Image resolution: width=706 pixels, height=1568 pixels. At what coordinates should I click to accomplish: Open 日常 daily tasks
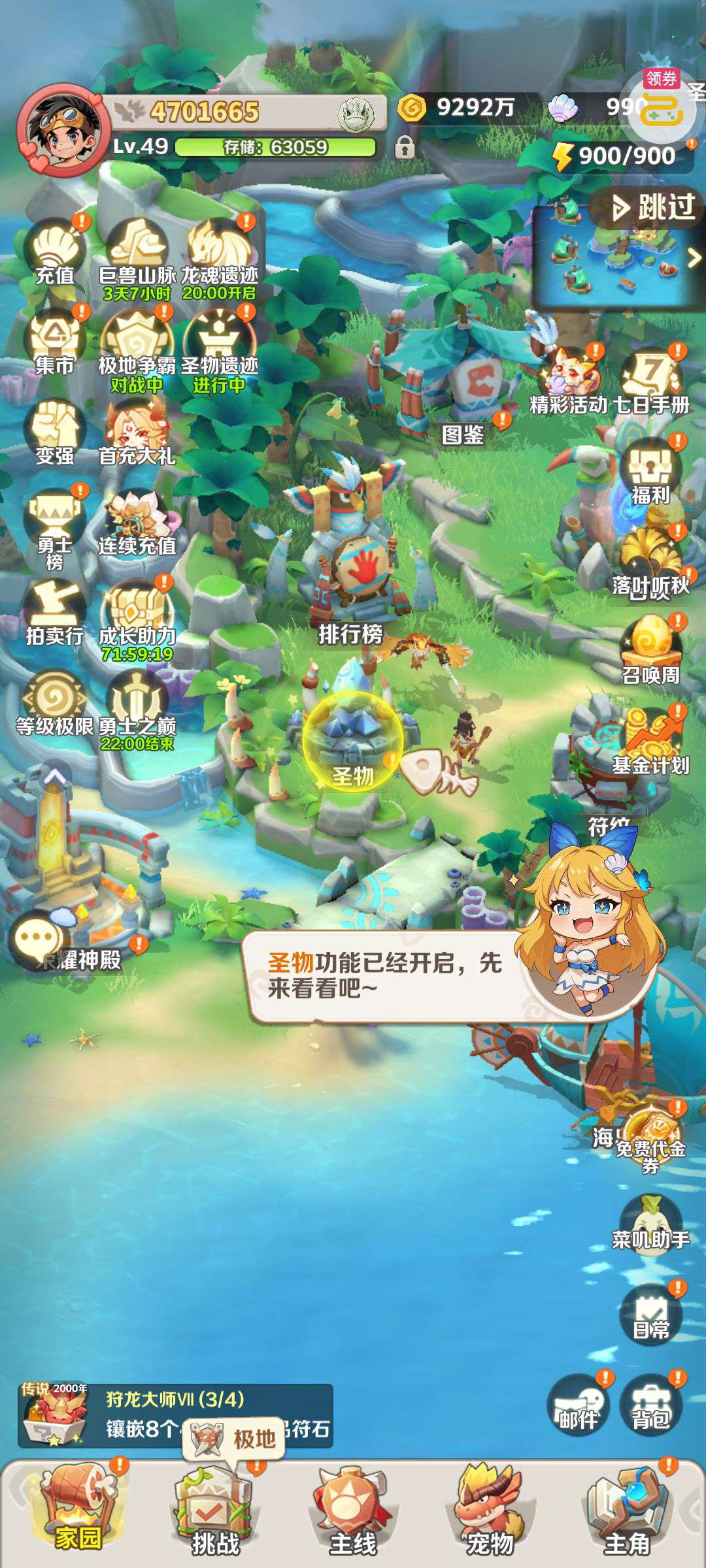[x=650, y=1315]
